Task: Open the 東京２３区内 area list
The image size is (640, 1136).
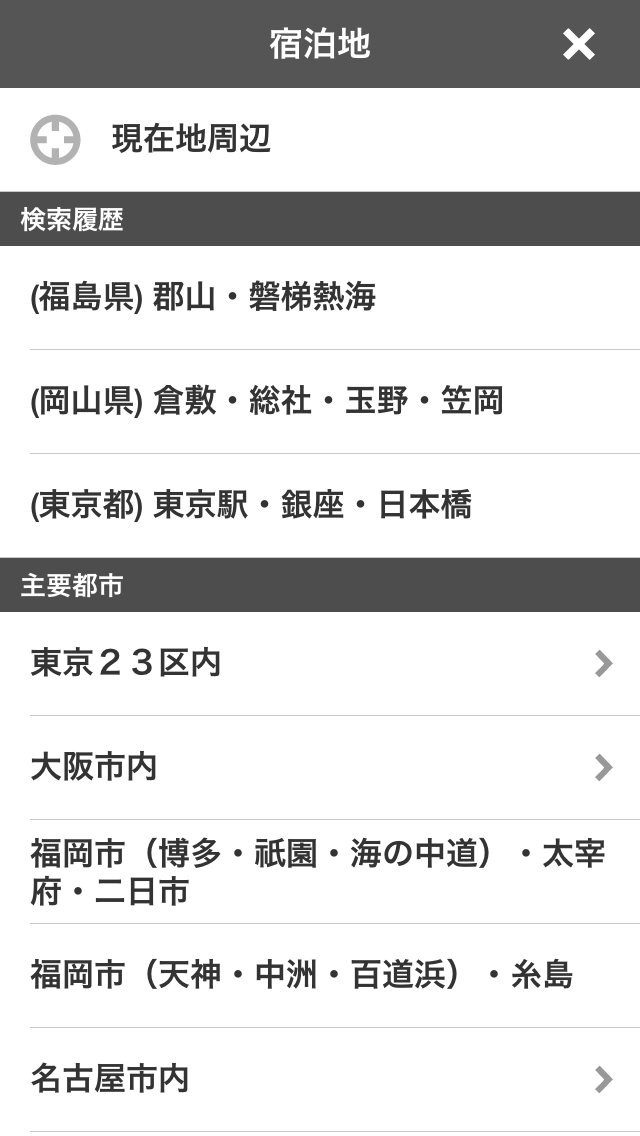Action: 320,663
